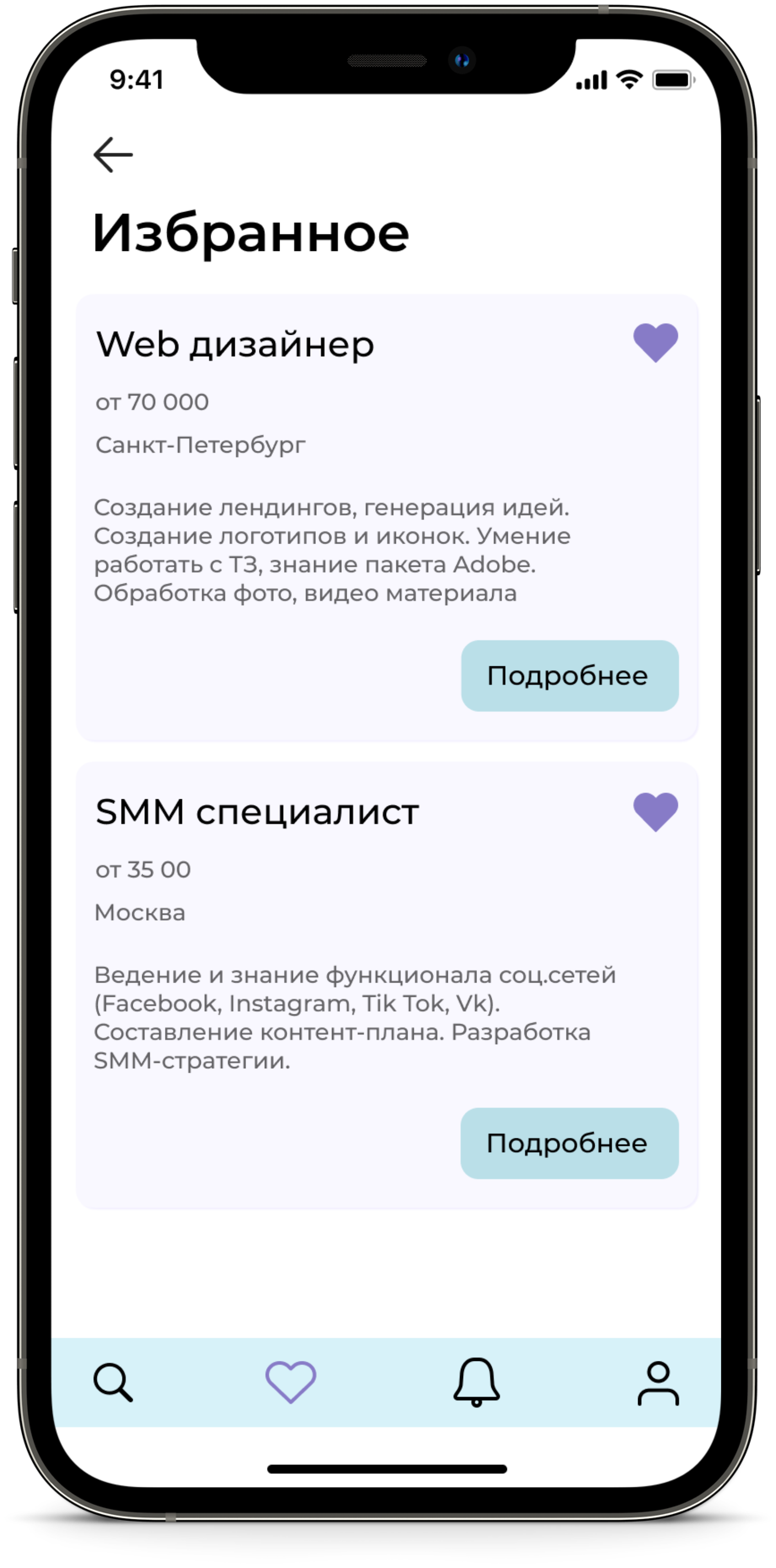Switch to the search tab

click(x=113, y=1382)
